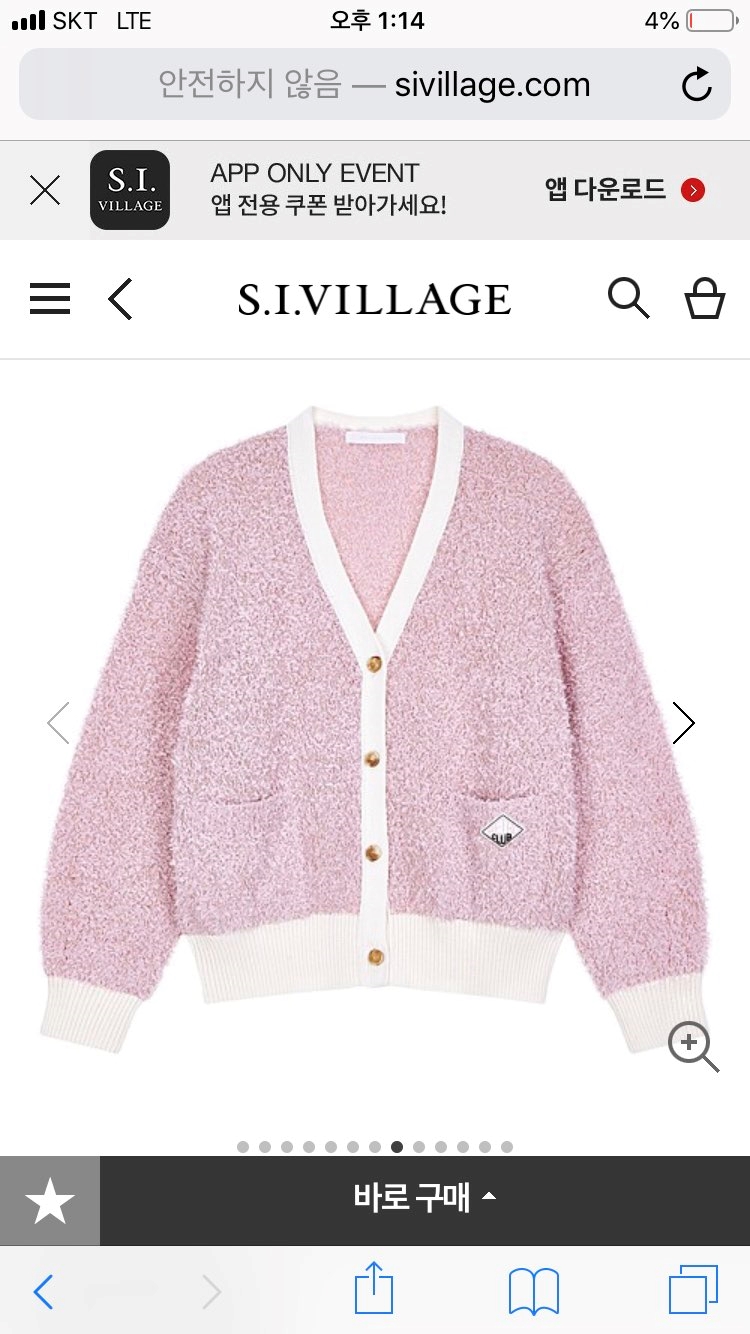
Task: Open Safari bookmarks
Action: [534, 1292]
